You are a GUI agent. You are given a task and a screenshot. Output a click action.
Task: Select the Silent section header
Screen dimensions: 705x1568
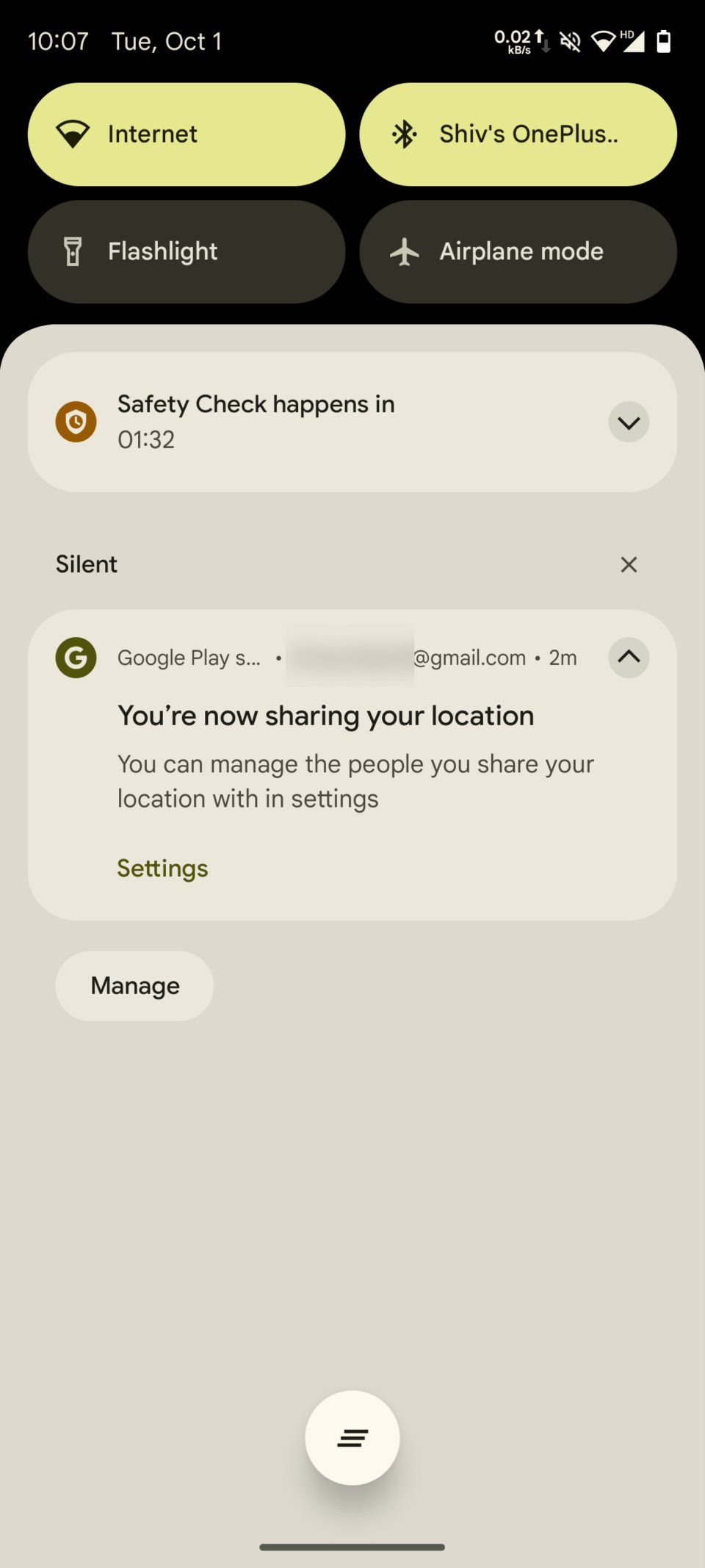pyautogui.click(x=86, y=564)
